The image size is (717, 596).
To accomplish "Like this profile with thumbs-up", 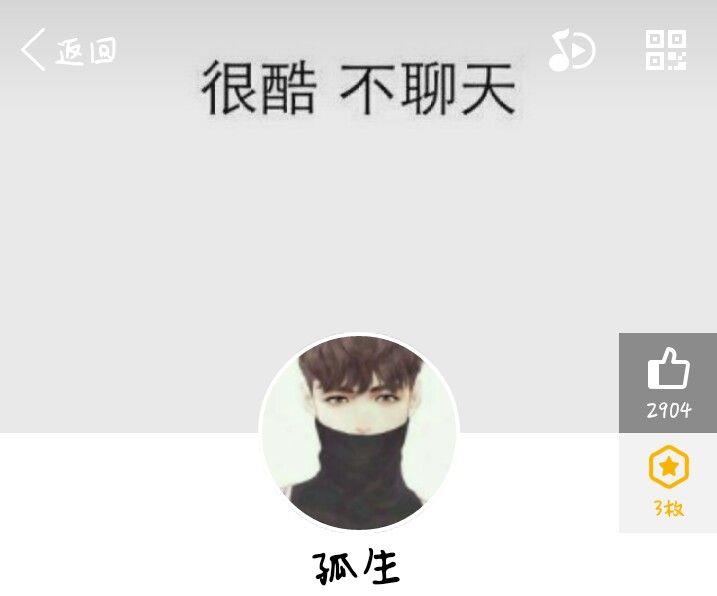I will (668, 382).
